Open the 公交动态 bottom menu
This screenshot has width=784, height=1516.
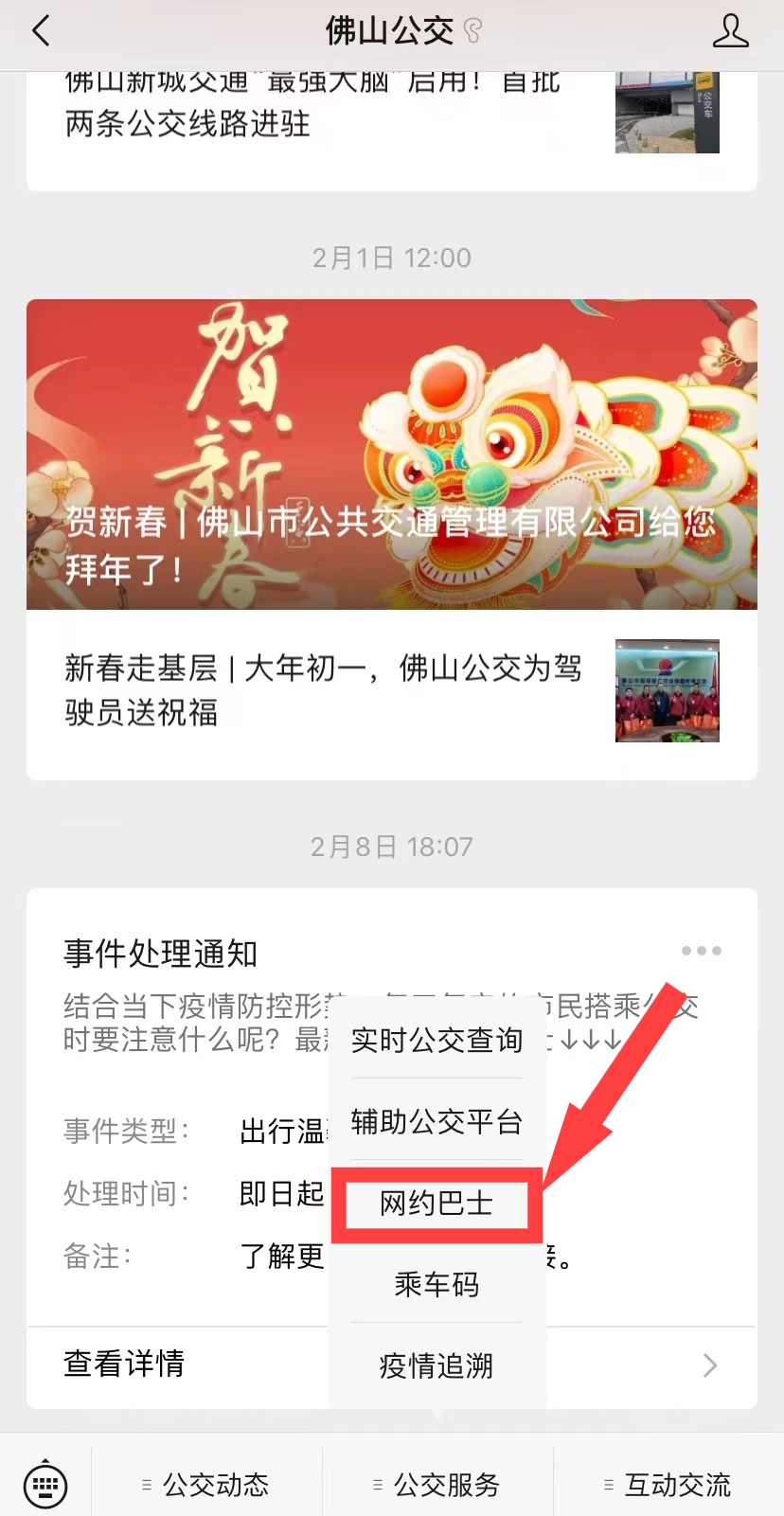(x=206, y=1484)
